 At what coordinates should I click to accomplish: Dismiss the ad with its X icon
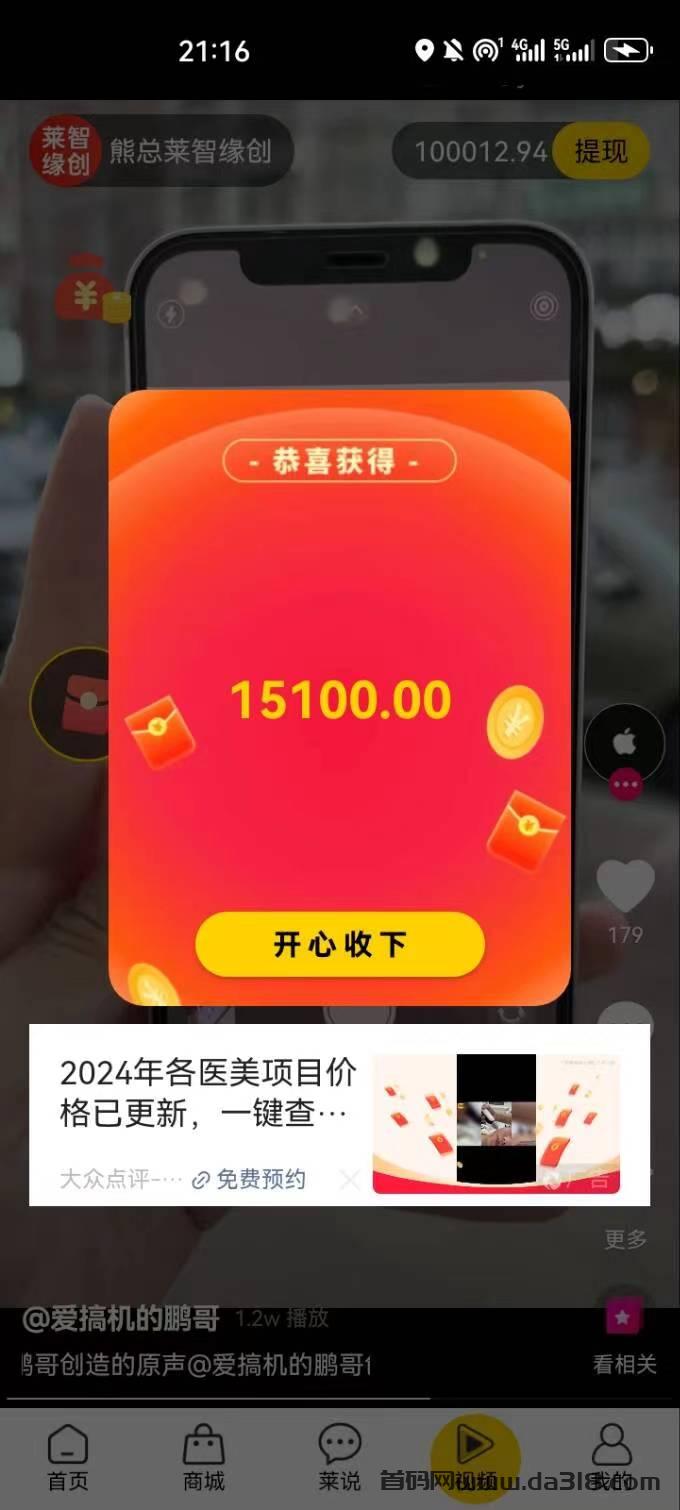349,1180
